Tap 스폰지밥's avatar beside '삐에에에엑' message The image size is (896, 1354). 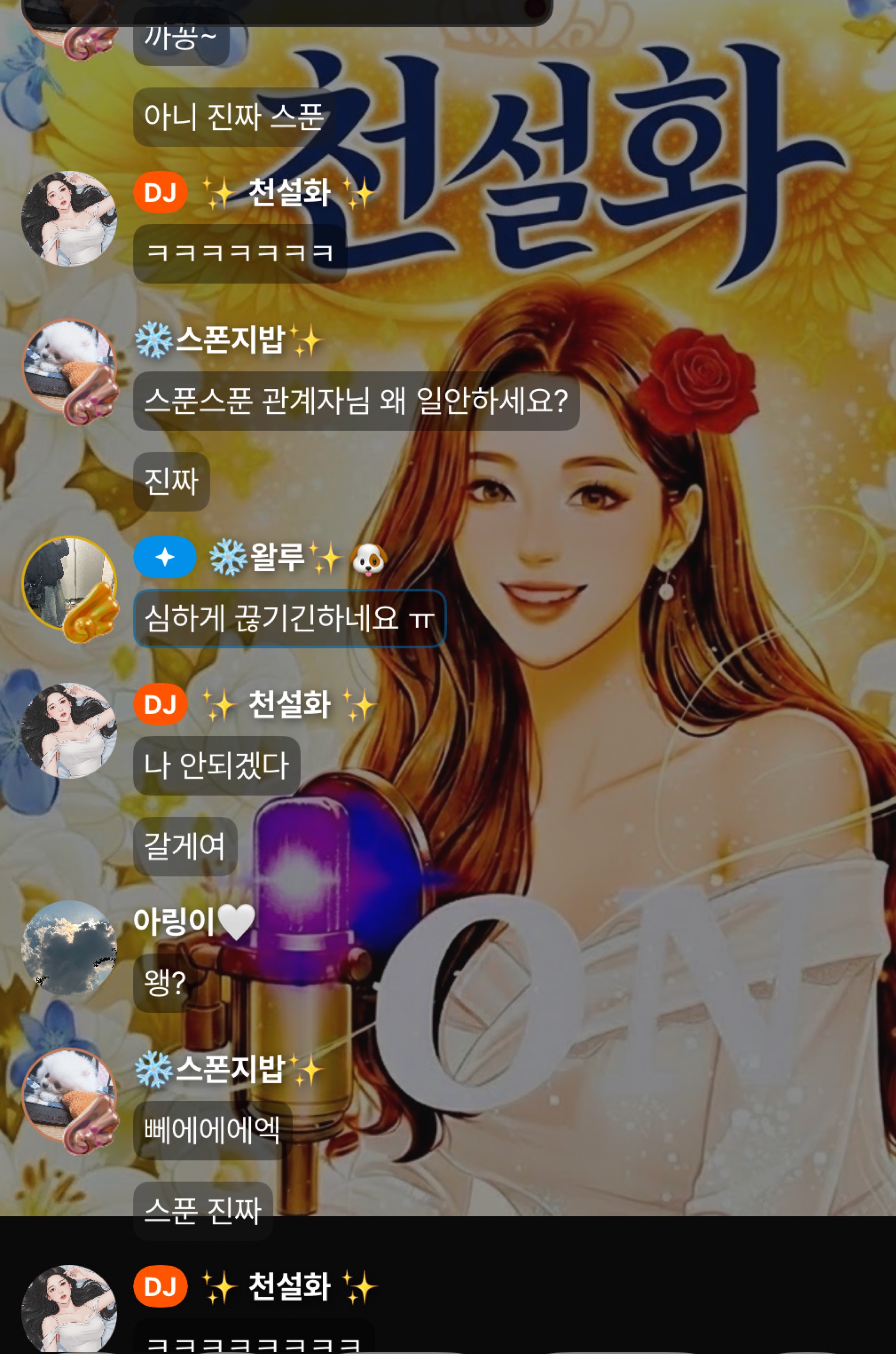69,1096
